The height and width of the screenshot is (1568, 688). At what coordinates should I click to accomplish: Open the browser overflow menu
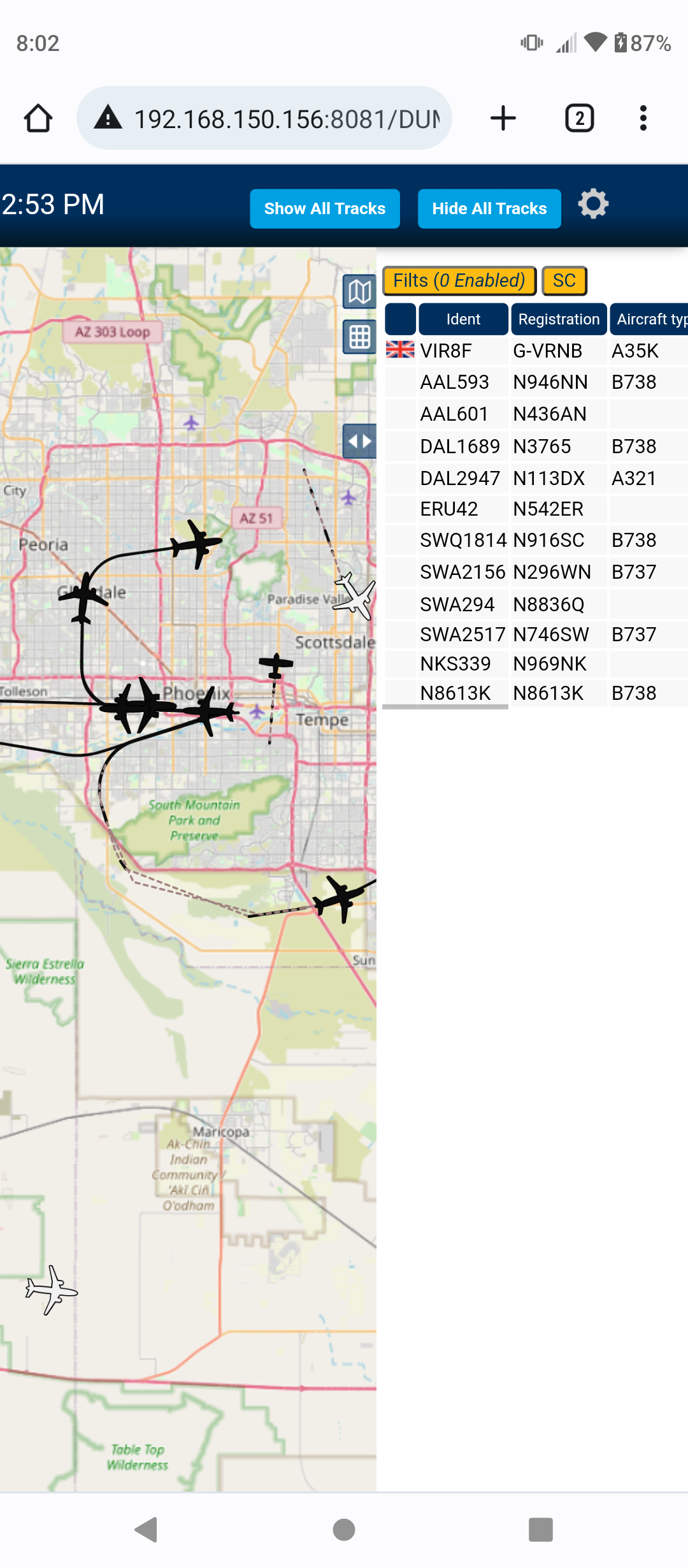click(643, 118)
